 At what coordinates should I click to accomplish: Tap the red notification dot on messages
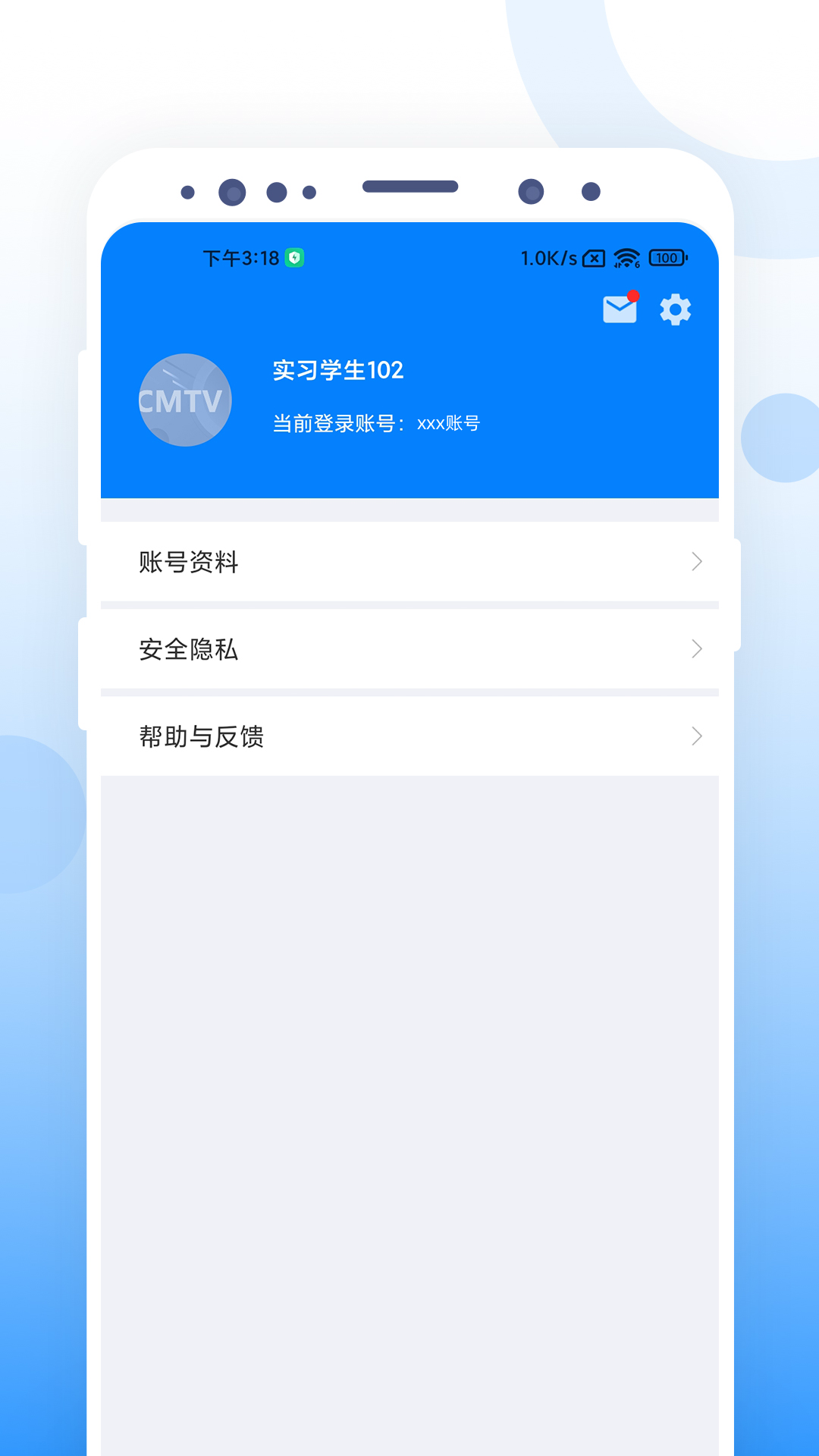635,296
